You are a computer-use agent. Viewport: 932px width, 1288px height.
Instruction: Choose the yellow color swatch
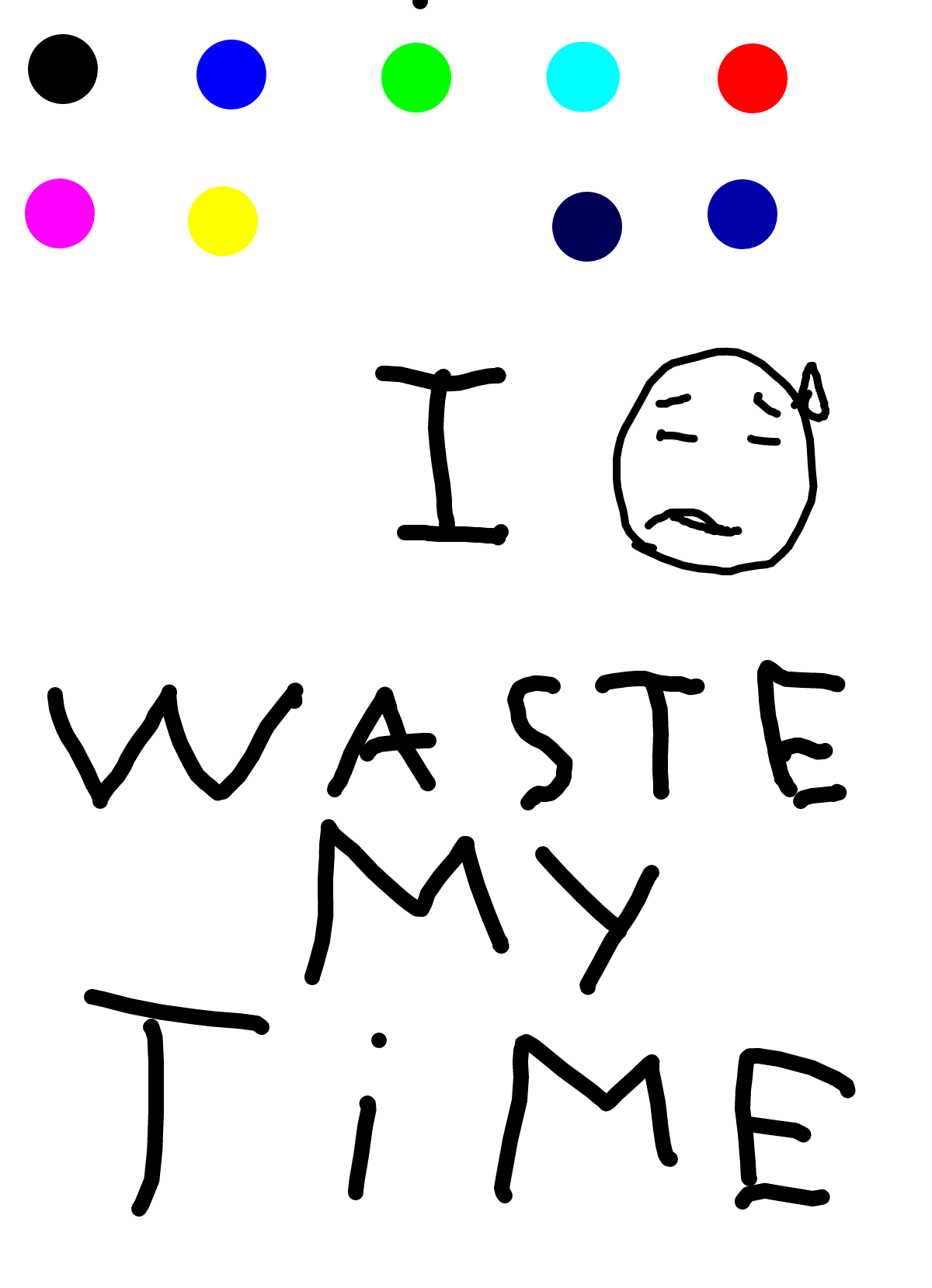[x=223, y=221]
